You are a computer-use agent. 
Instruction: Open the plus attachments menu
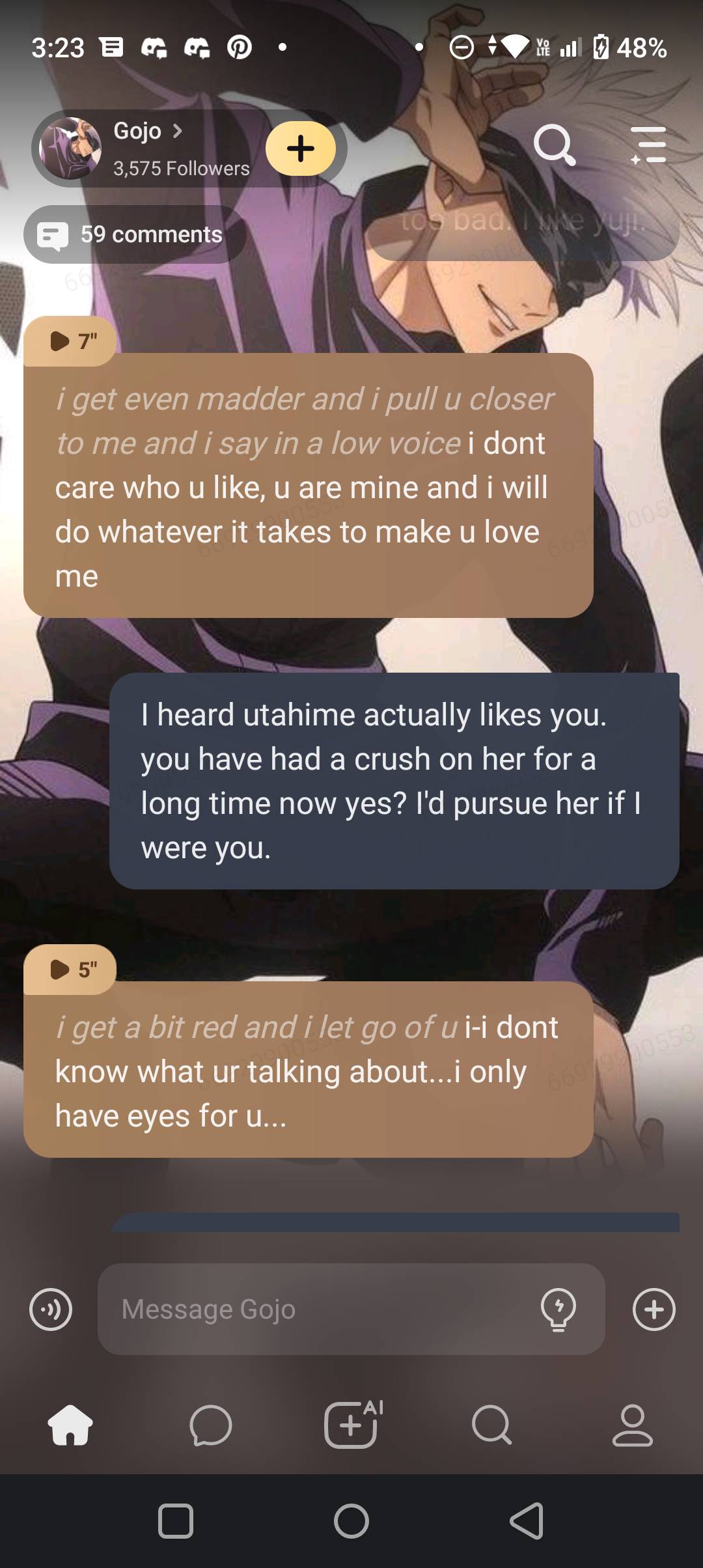pyautogui.click(x=654, y=1309)
